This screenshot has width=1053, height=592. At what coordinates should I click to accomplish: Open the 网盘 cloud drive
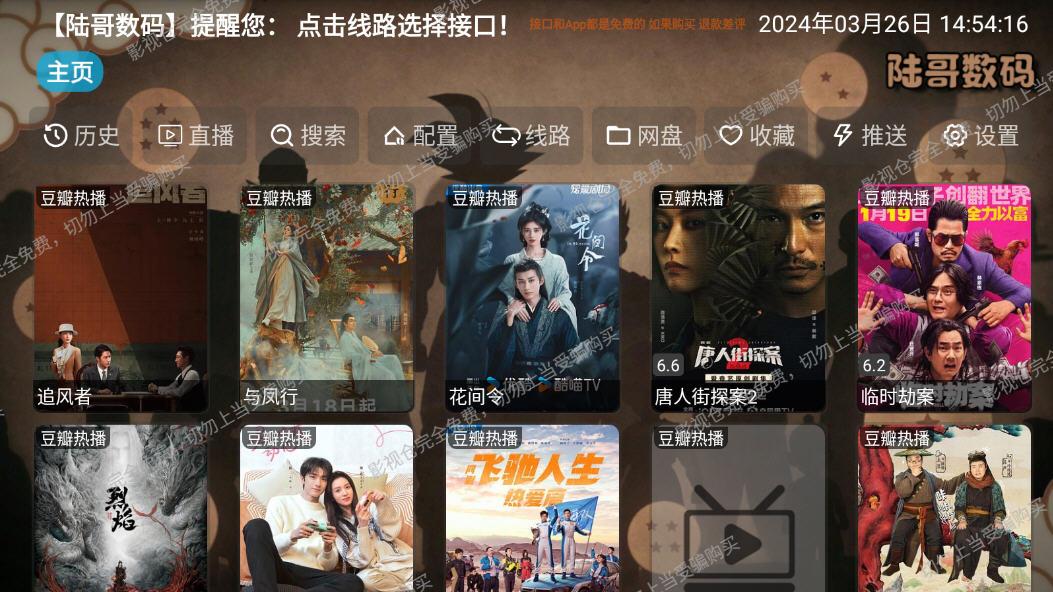(644, 136)
